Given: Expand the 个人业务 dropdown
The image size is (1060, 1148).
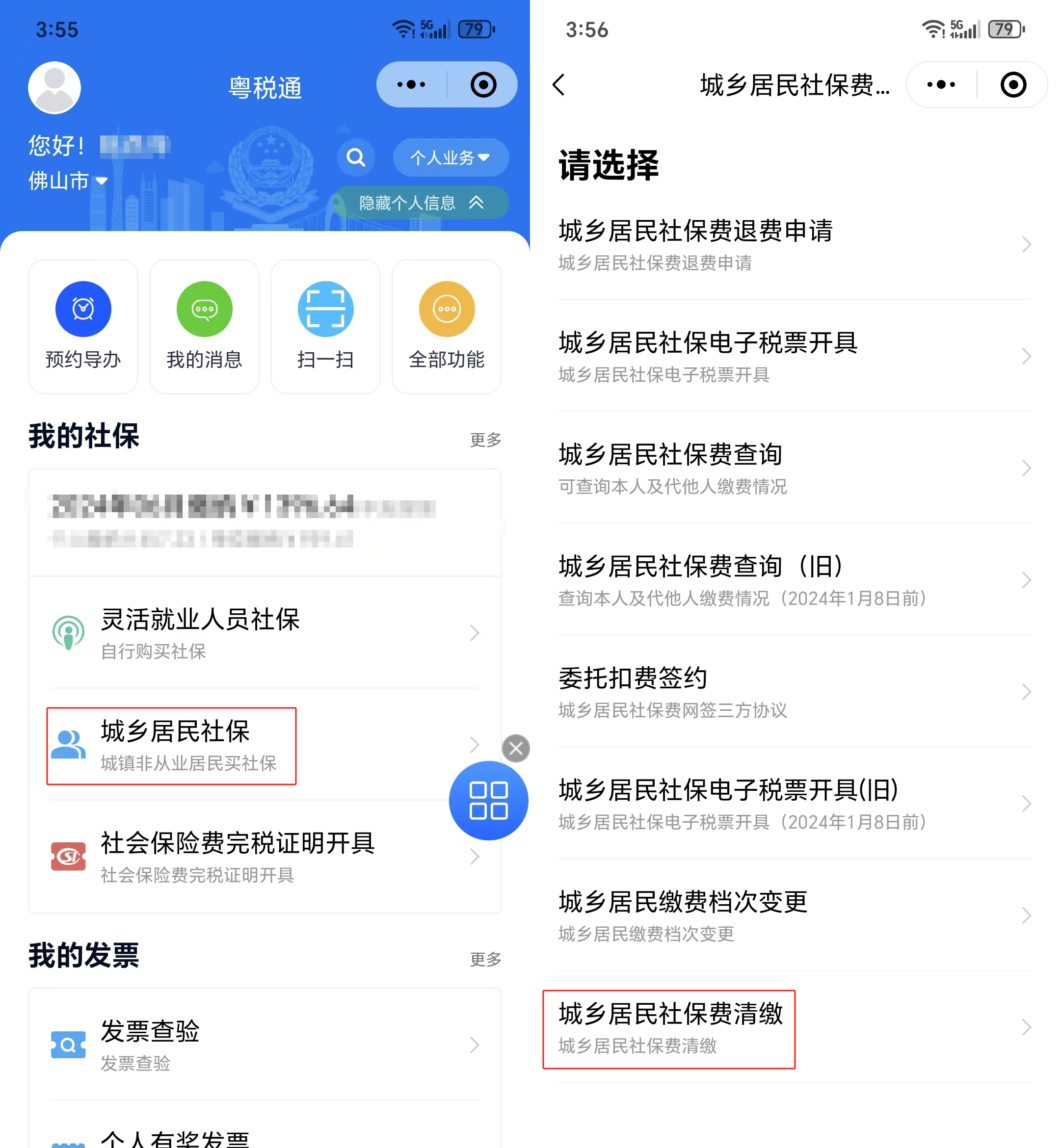Looking at the screenshot, I should 450,157.
